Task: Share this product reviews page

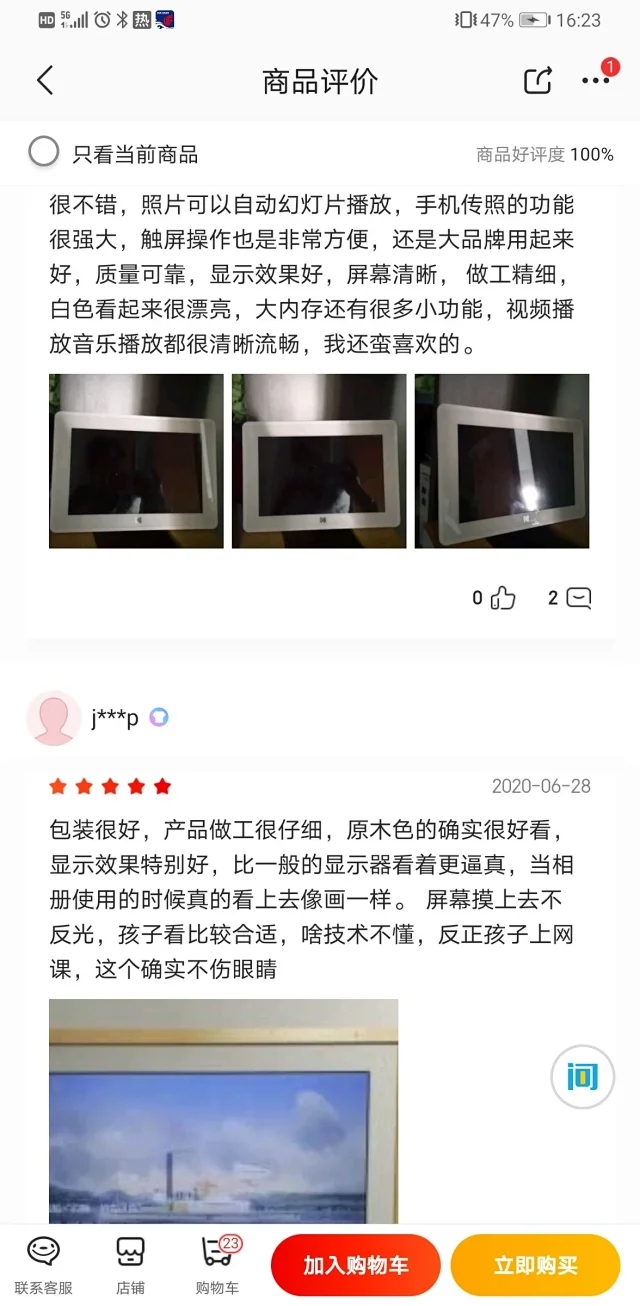Action: [538, 81]
